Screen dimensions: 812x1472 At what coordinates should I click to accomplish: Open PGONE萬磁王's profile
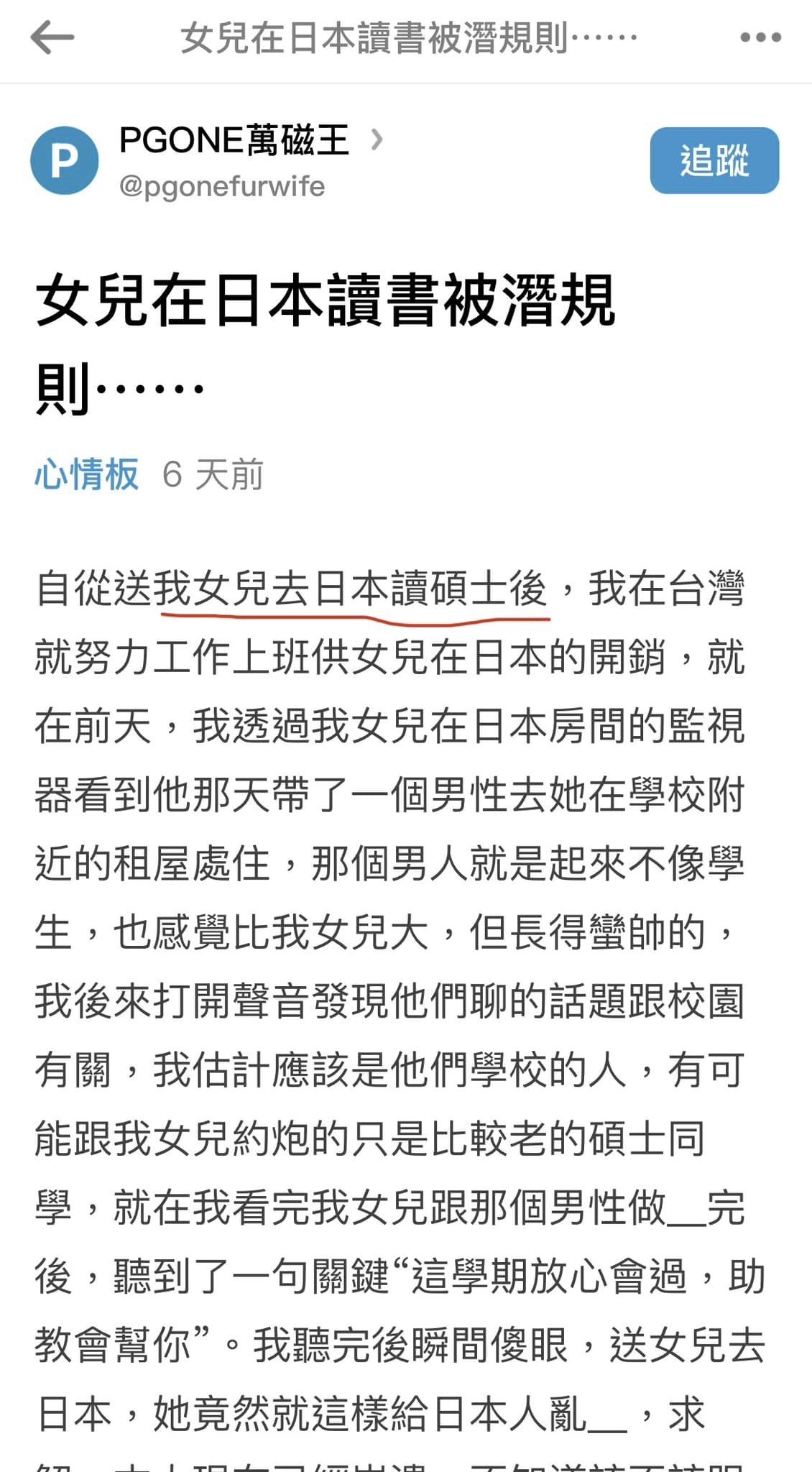(x=251, y=139)
